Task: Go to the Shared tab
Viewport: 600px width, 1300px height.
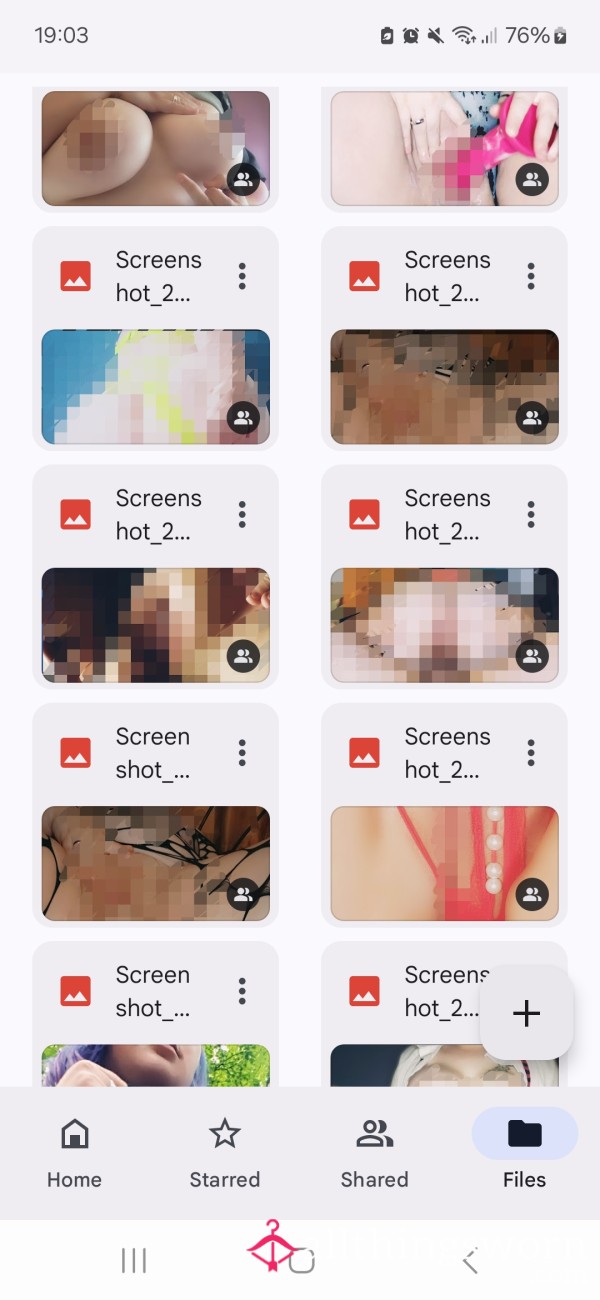Action: tap(375, 1153)
